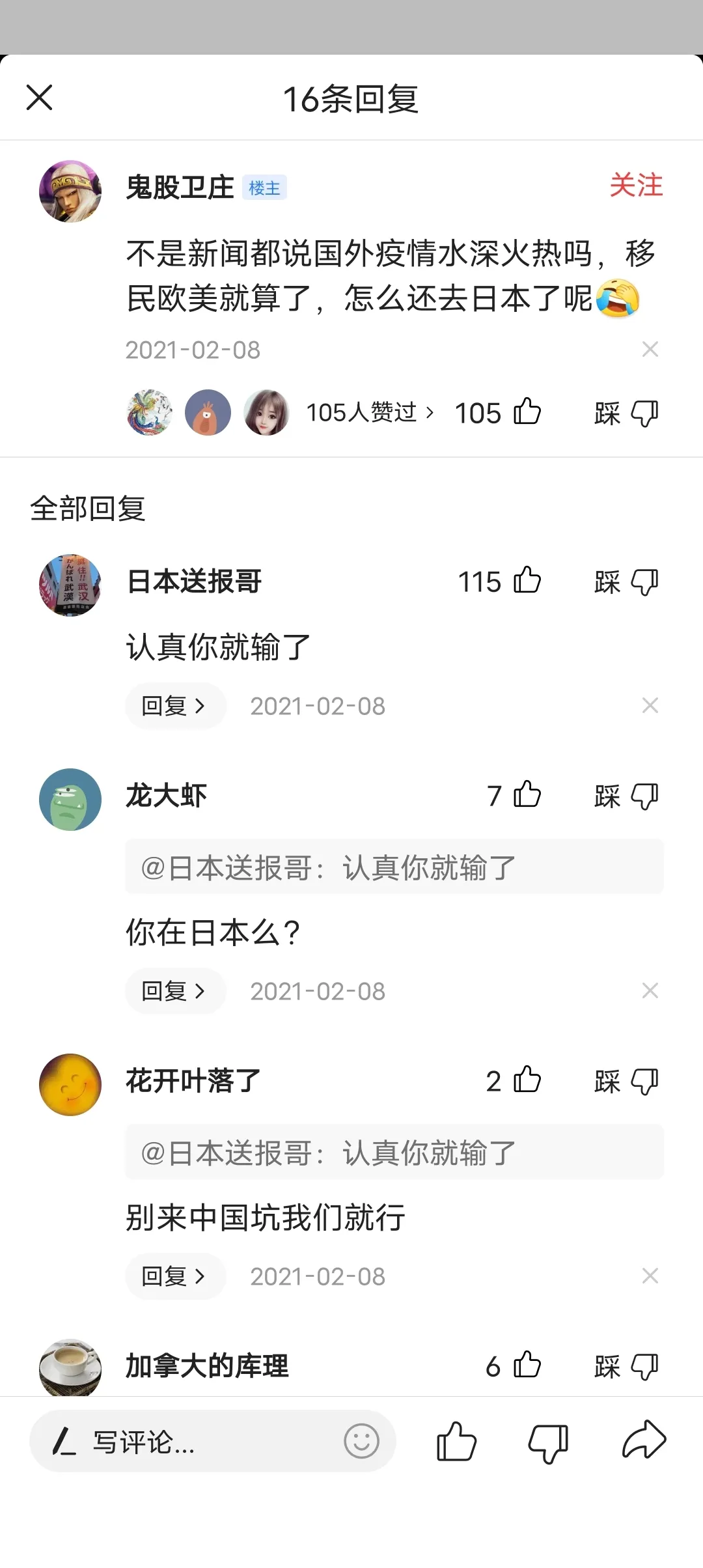Reply to 日本送报哥's comment

coord(174,706)
